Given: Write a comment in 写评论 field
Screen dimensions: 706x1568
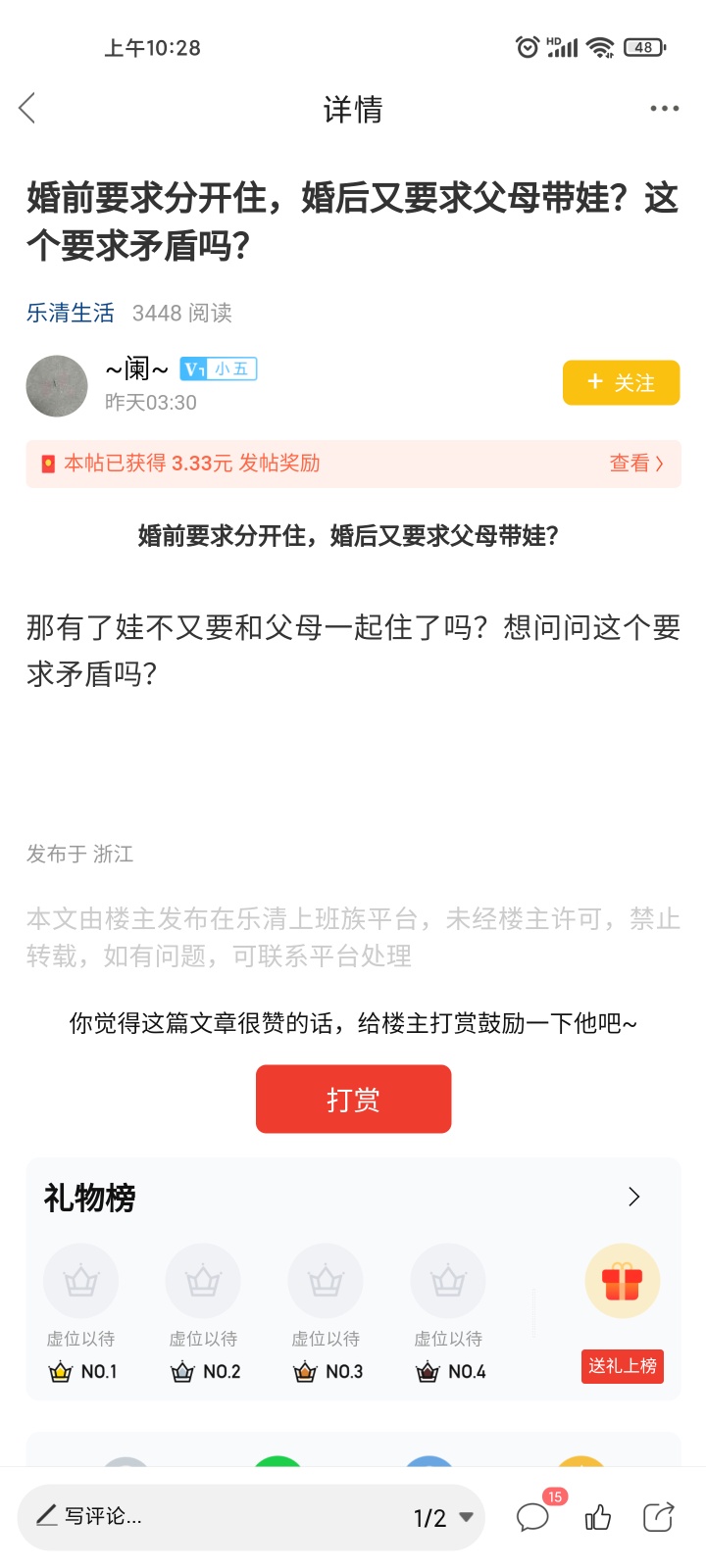Looking at the screenshot, I should pos(196,1517).
